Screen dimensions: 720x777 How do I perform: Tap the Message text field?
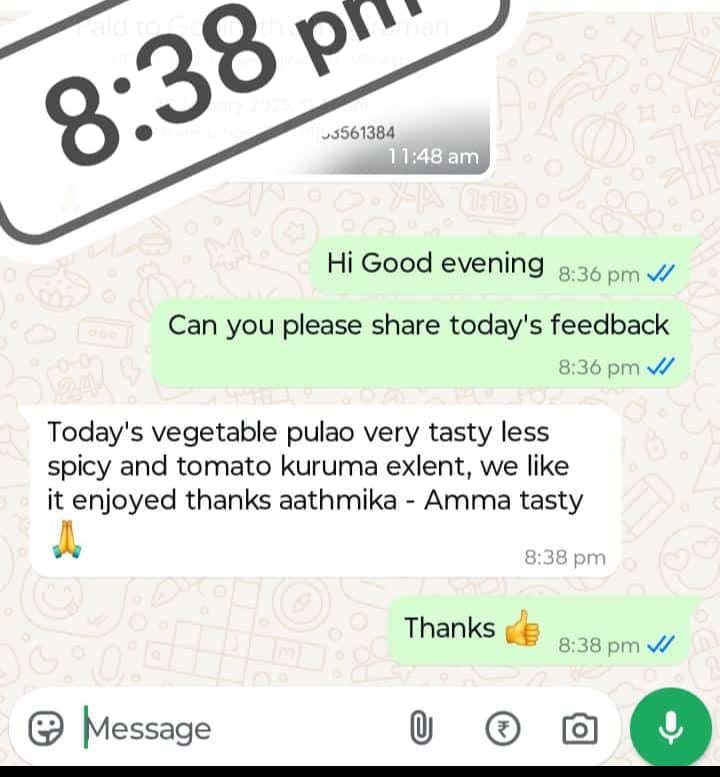pos(230,729)
